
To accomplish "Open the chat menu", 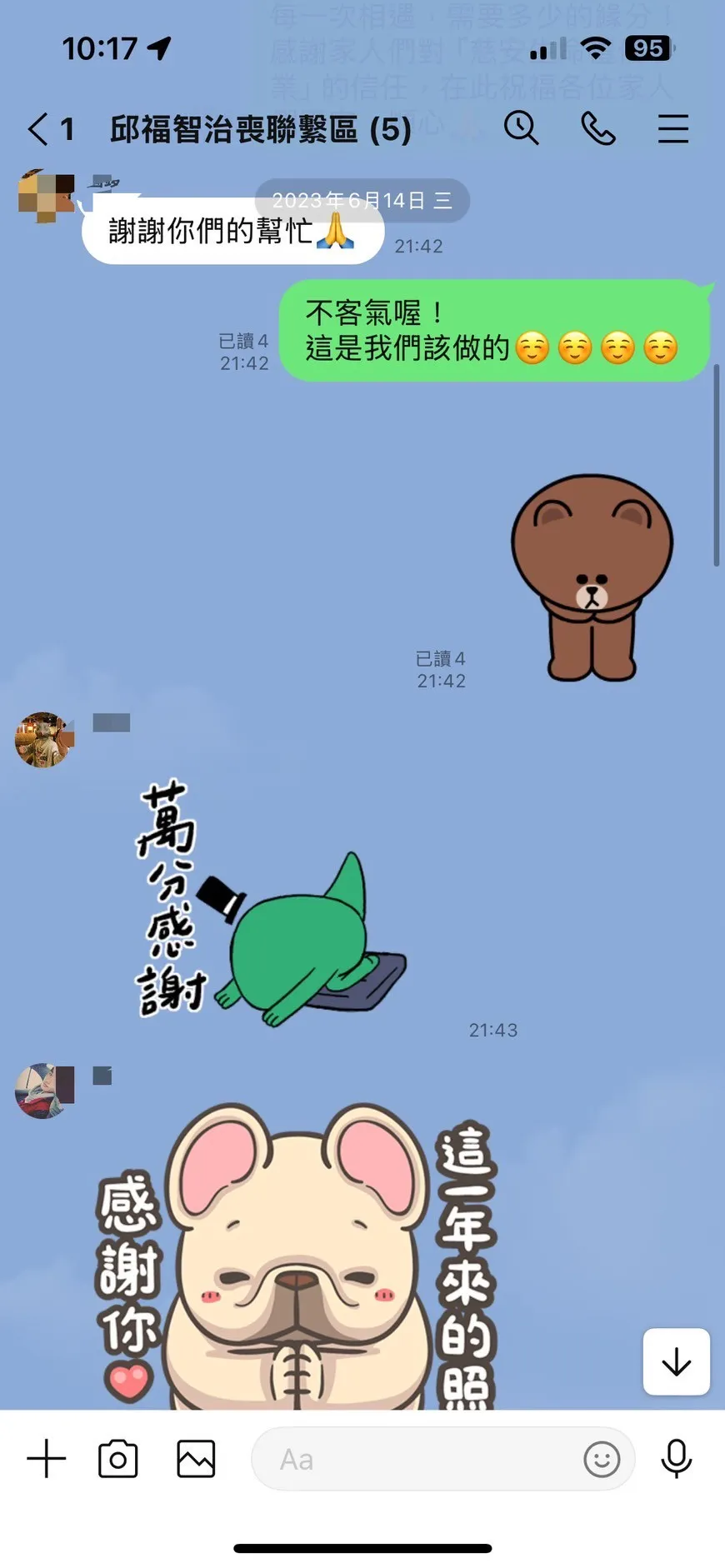I will coord(672,129).
